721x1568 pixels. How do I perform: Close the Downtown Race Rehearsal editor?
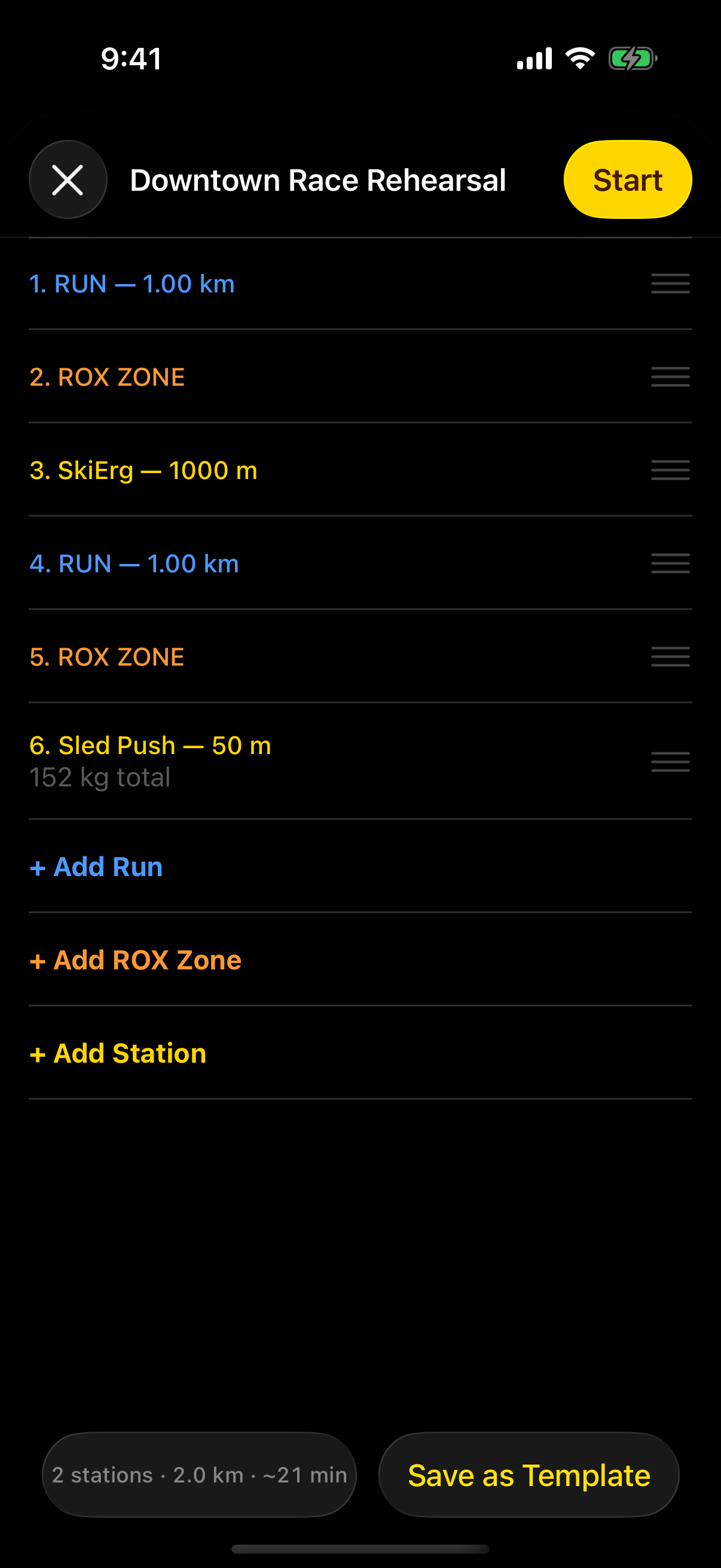[68, 179]
